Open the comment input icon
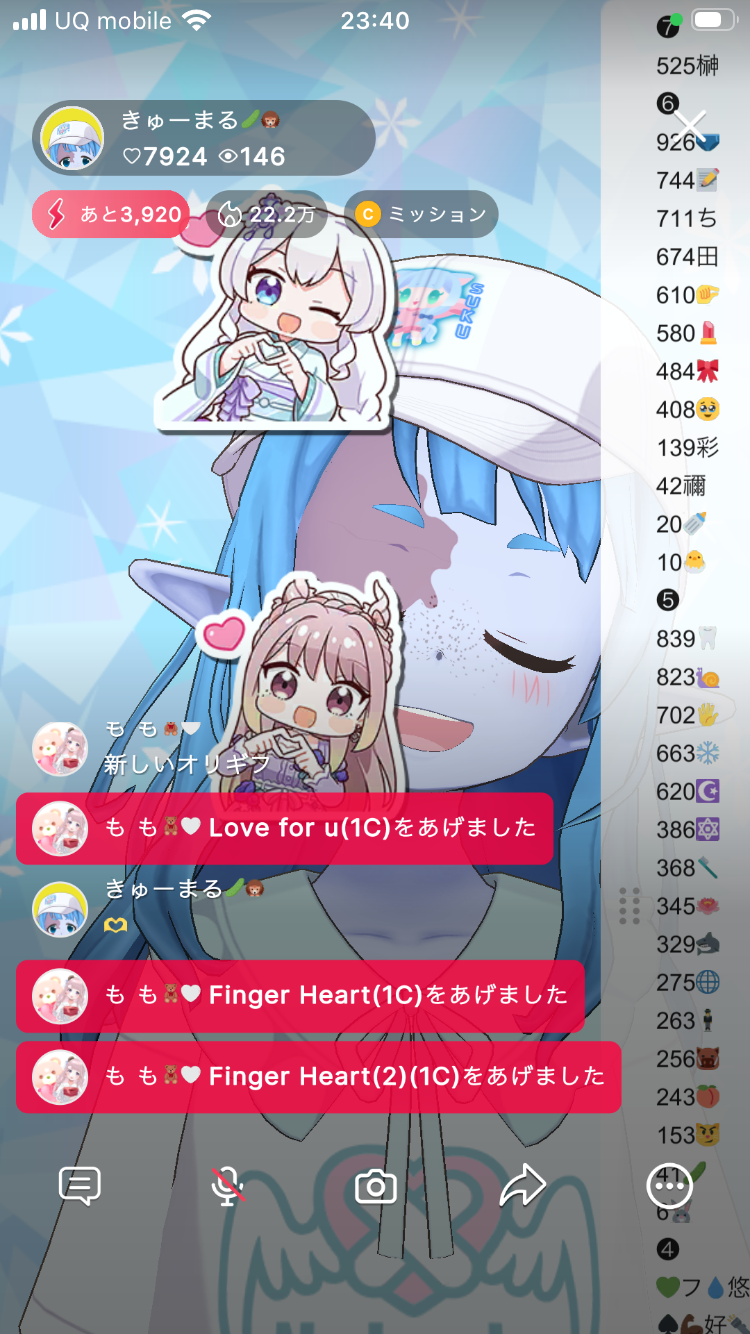The image size is (750, 1334). coord(80,1187)
